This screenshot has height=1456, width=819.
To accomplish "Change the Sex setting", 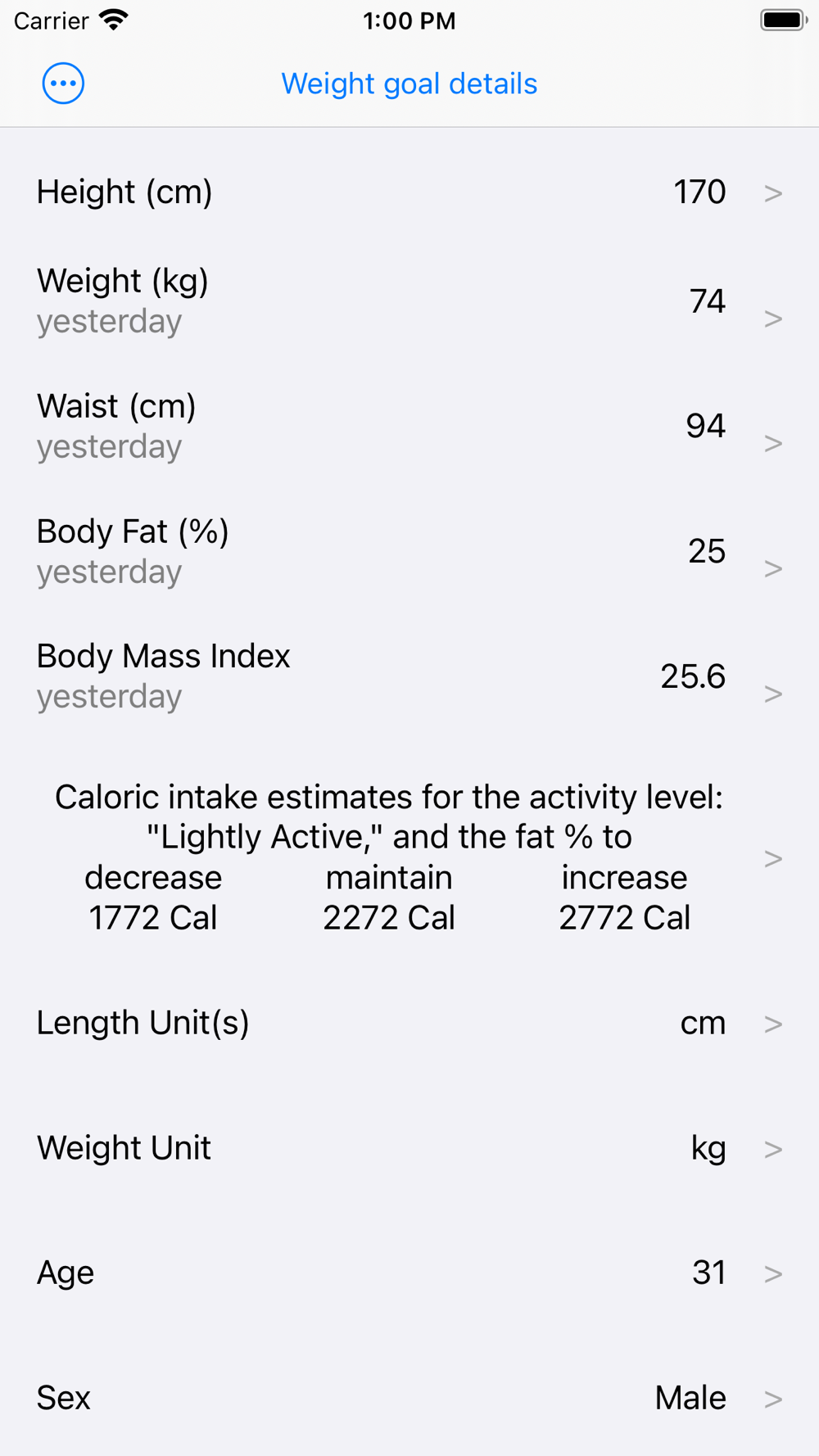I will 409,1397.
